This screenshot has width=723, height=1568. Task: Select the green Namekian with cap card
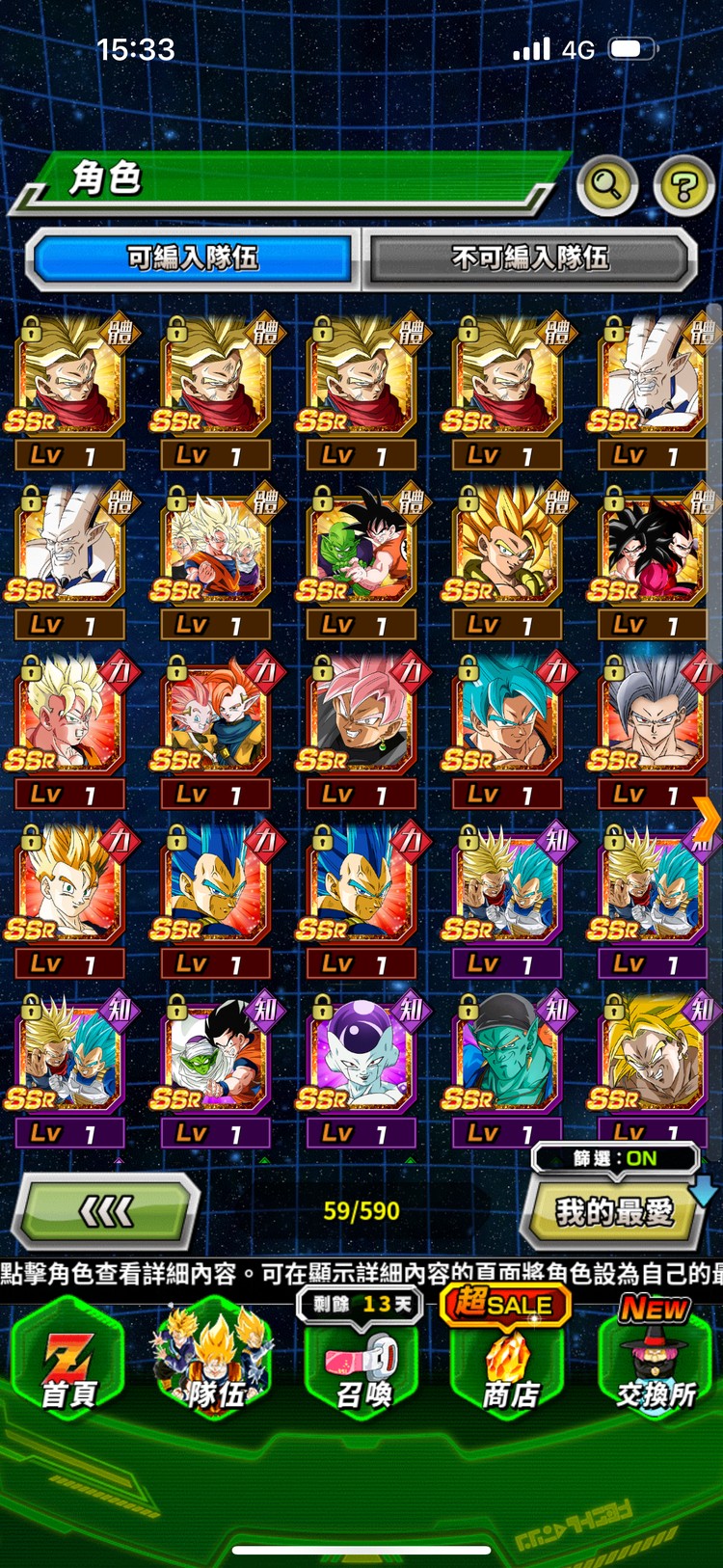[x=506, y=1056]
